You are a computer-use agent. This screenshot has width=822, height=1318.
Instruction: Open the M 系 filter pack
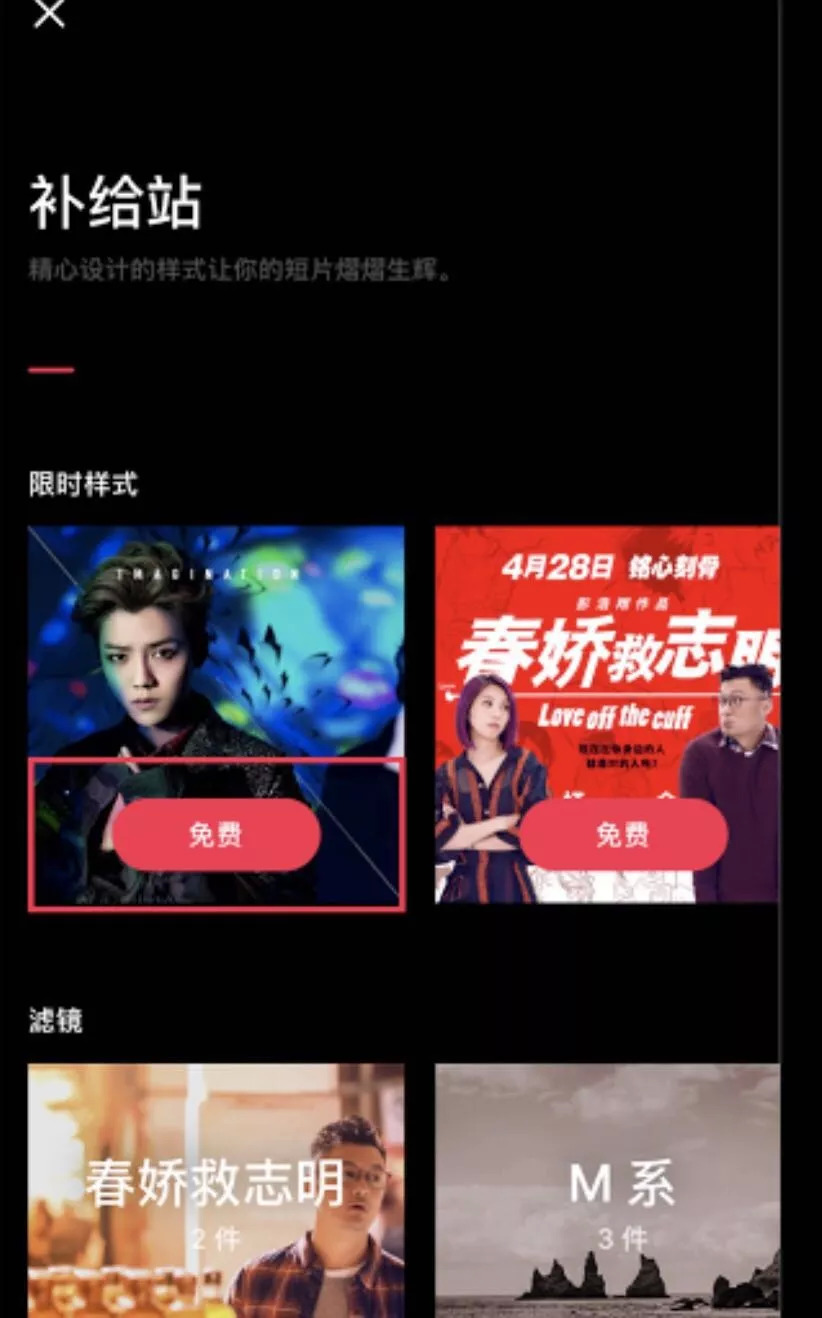click(x=608, y=1190)
